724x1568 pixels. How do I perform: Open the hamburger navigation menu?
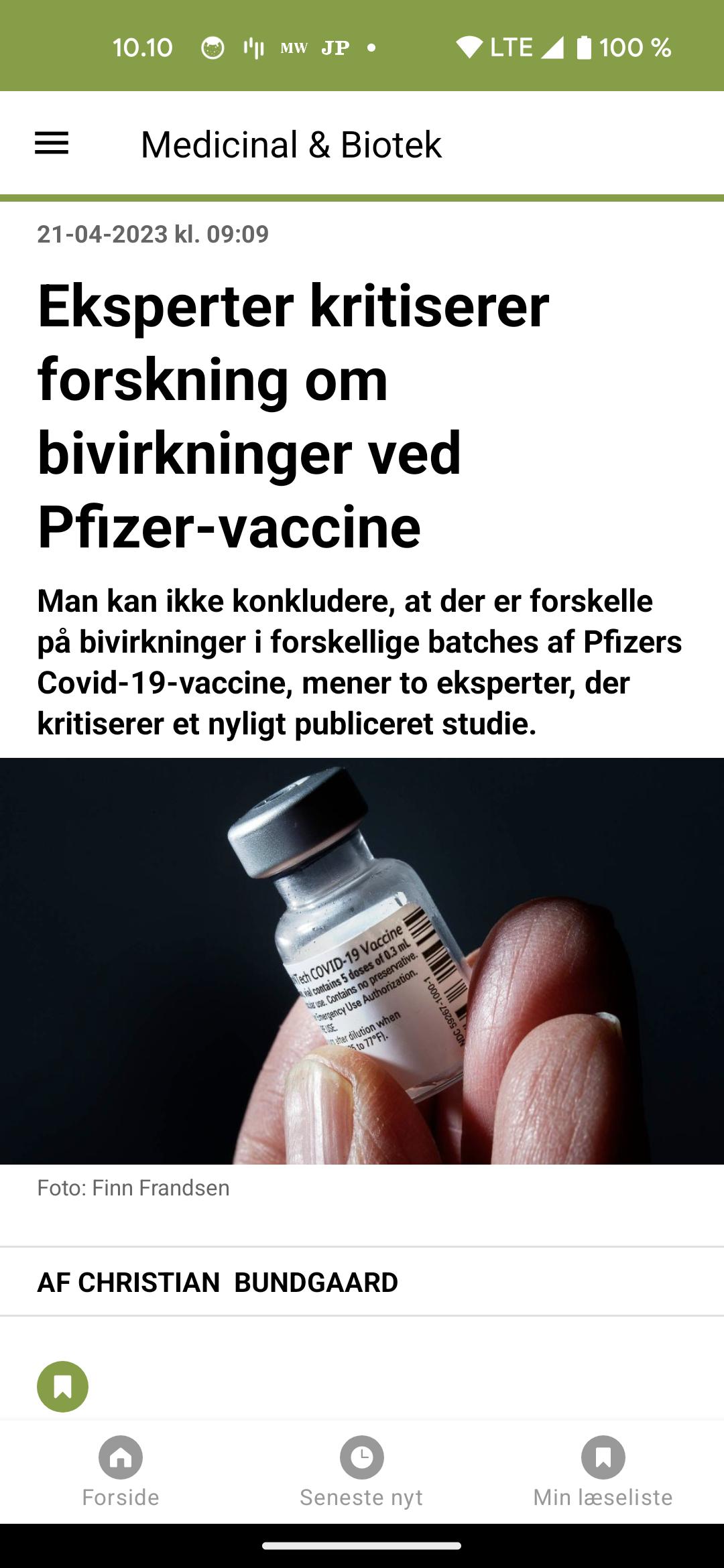pos(52,143)
